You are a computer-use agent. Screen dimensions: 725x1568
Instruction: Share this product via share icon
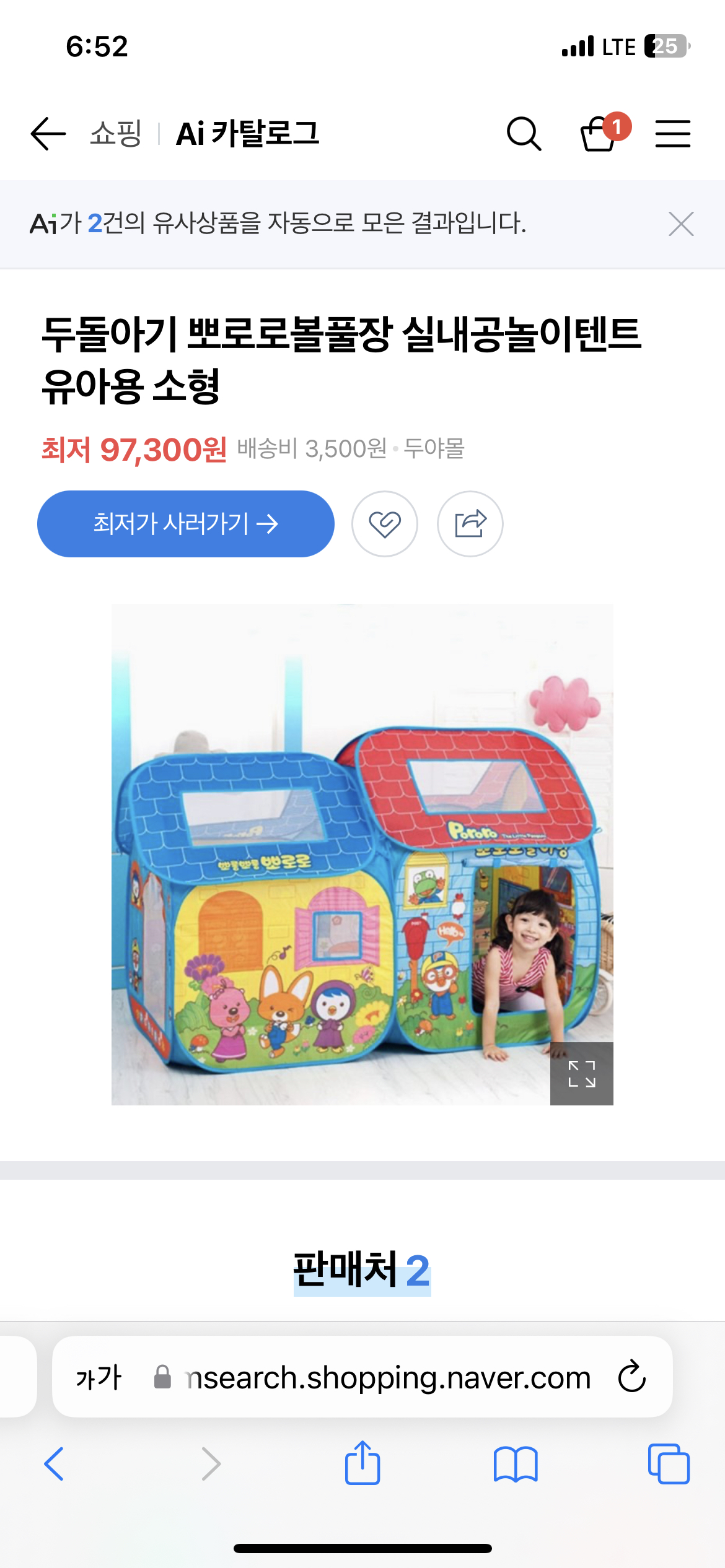point(470,524)
